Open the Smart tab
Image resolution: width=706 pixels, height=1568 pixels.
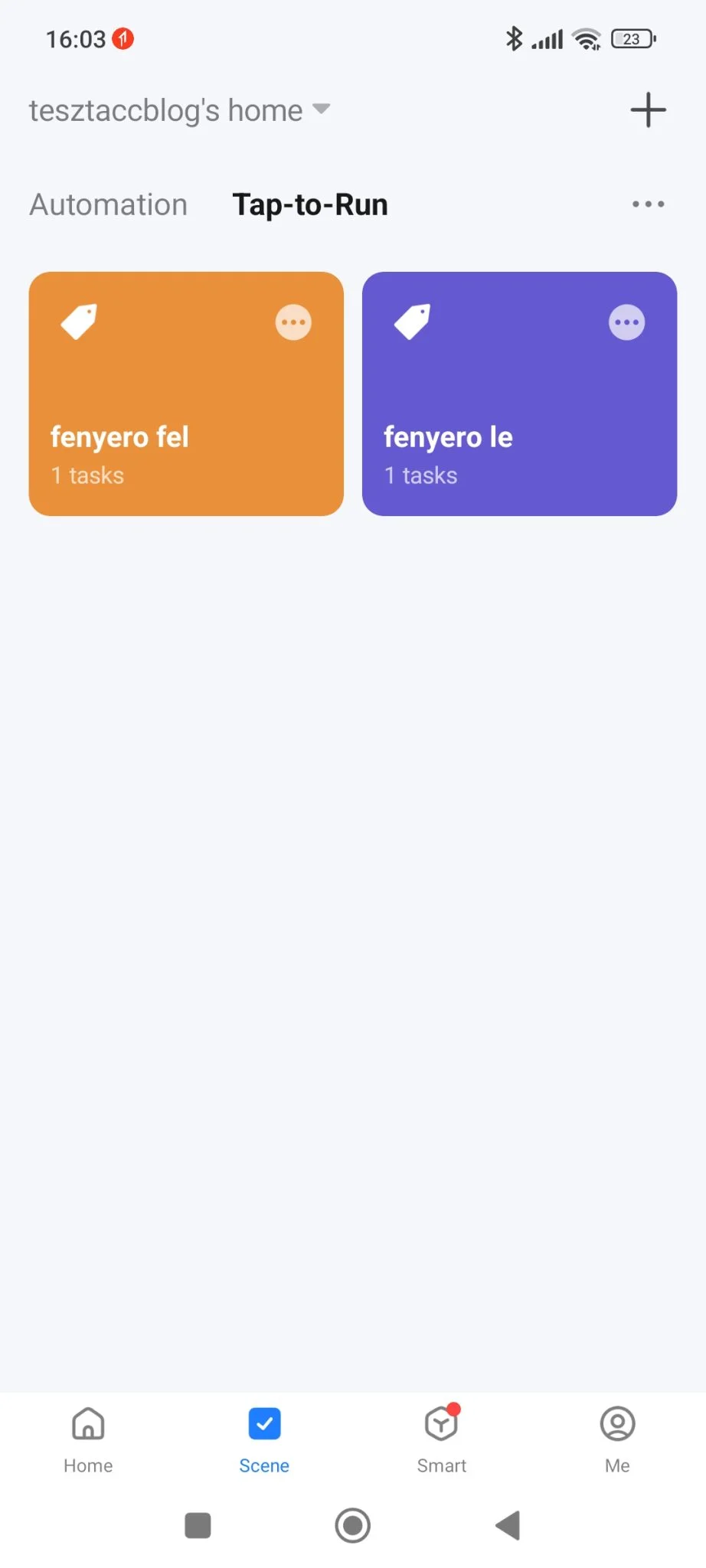point(441,1439)
